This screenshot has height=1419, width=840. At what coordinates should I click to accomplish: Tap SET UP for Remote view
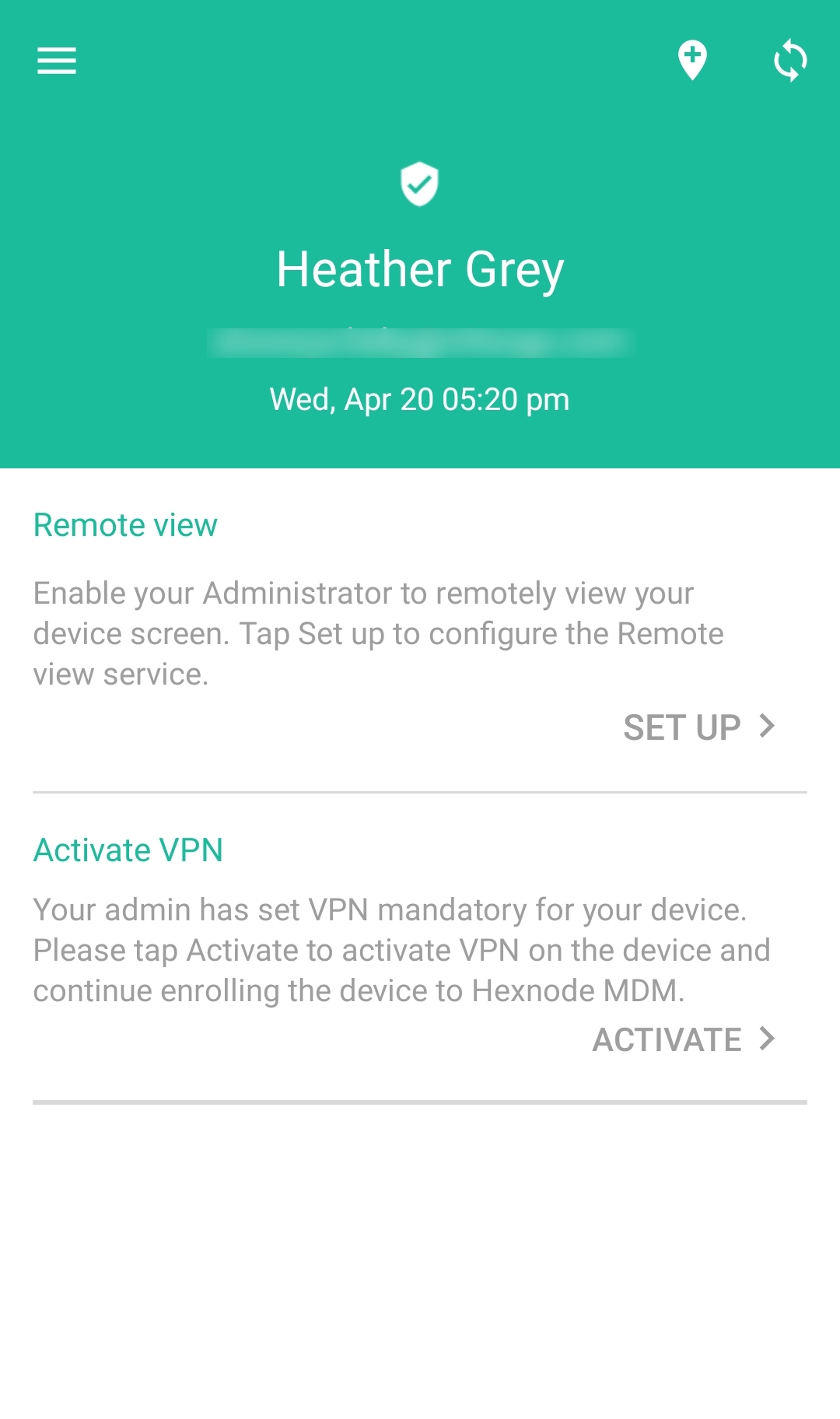point(699,727)
